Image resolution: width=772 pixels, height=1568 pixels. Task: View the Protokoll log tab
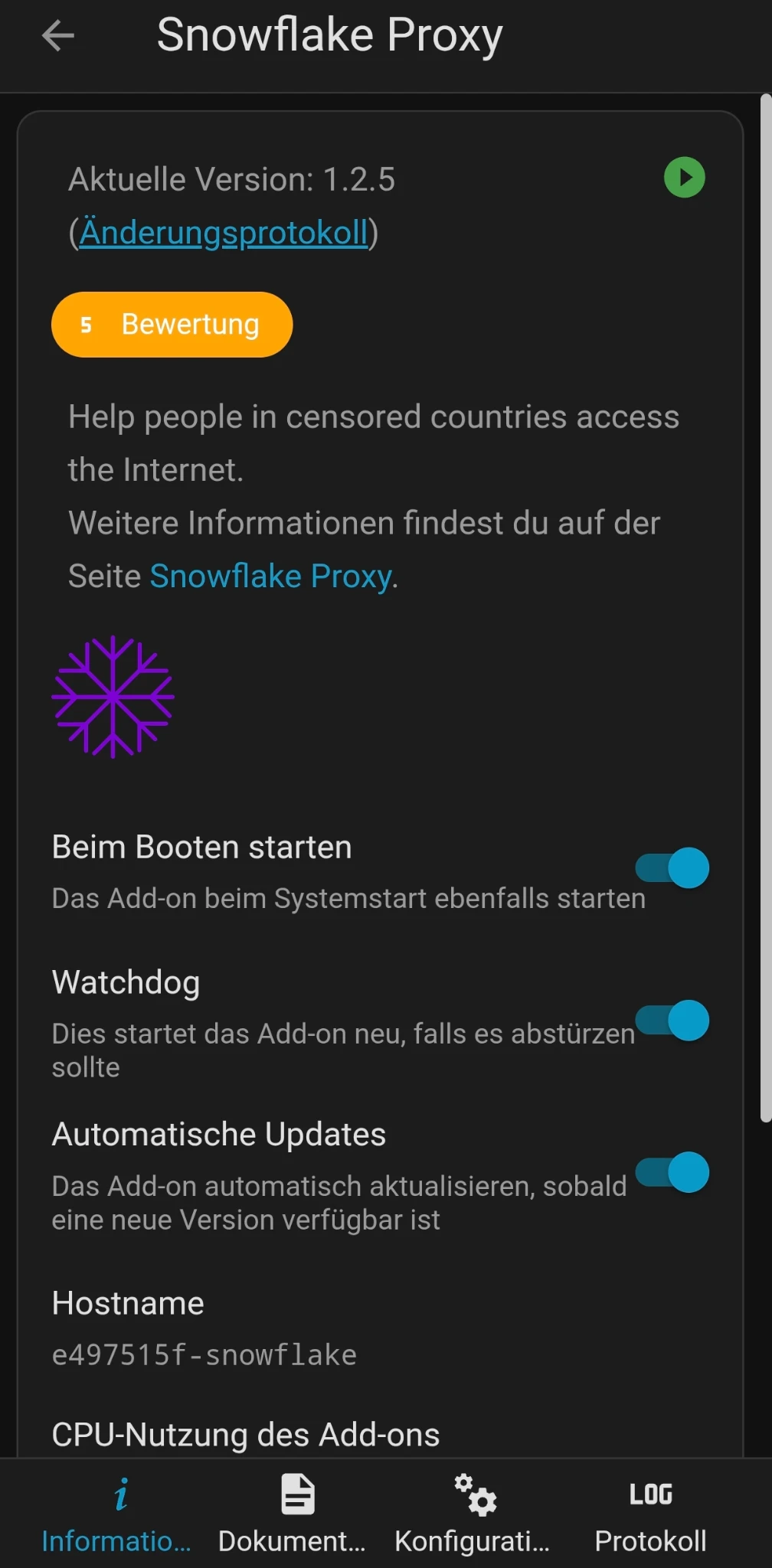650,1514
